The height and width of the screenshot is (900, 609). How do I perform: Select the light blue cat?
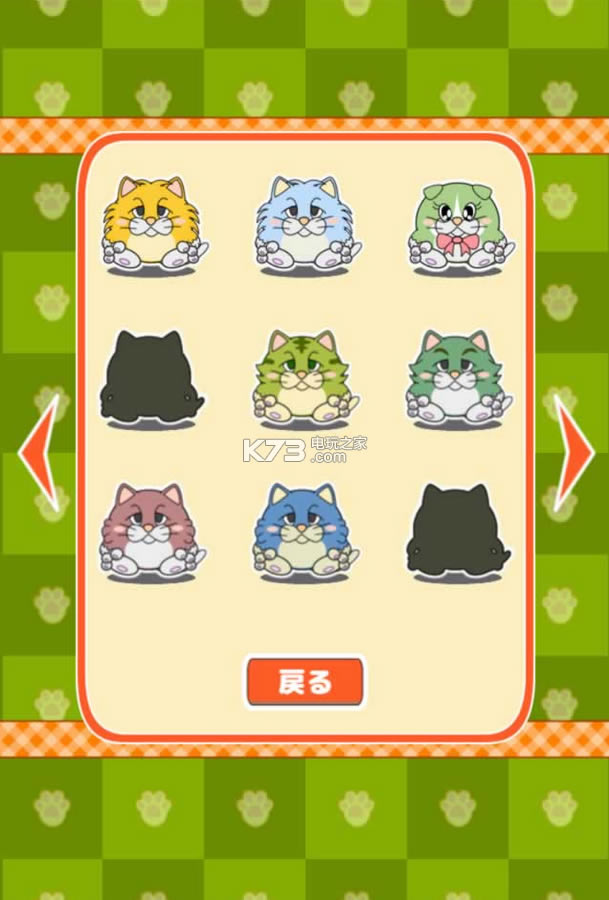click(x=303, y=225)
